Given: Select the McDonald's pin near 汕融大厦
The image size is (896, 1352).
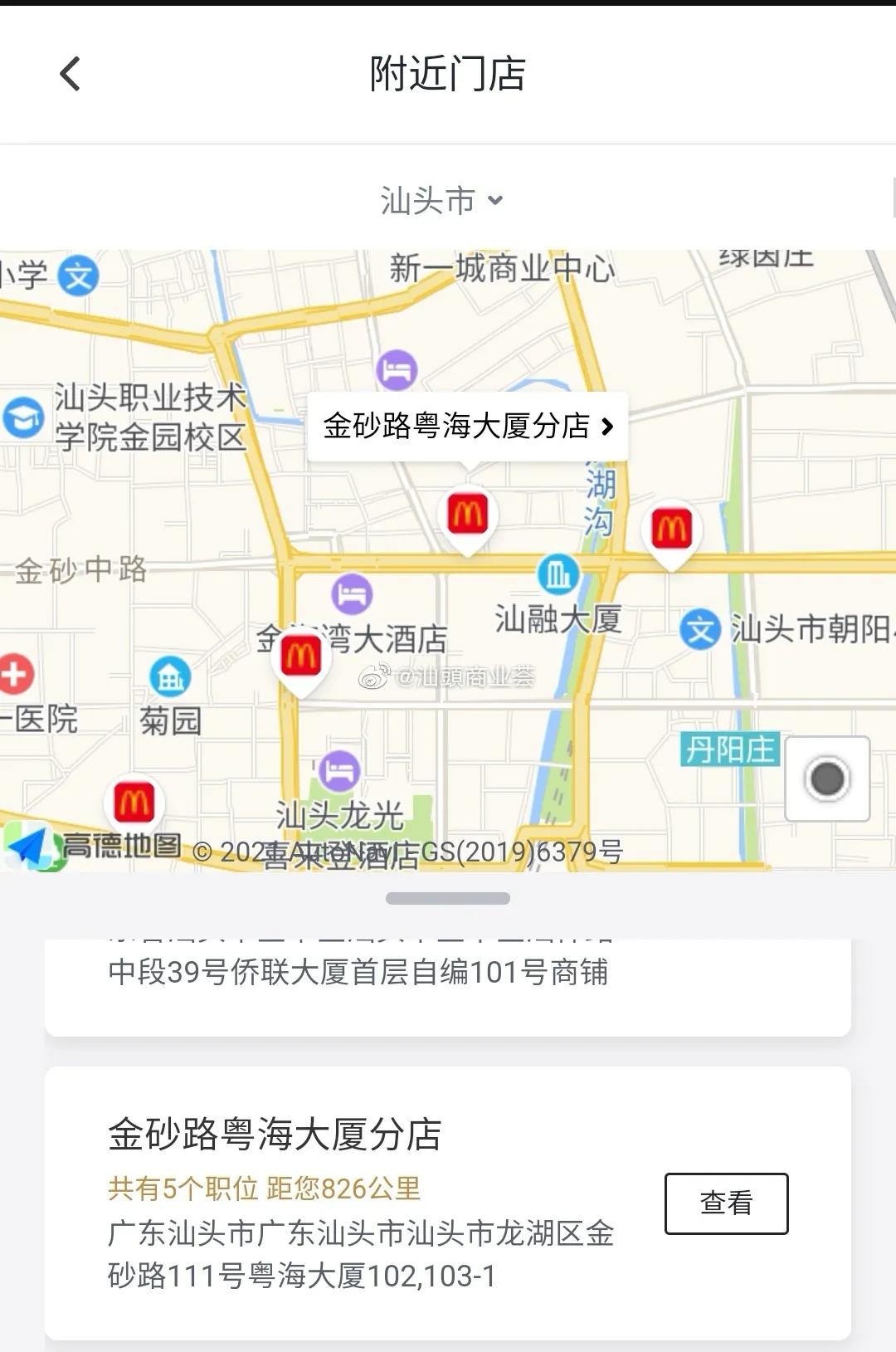Looking at the screenshot, I should coord(468,513).
